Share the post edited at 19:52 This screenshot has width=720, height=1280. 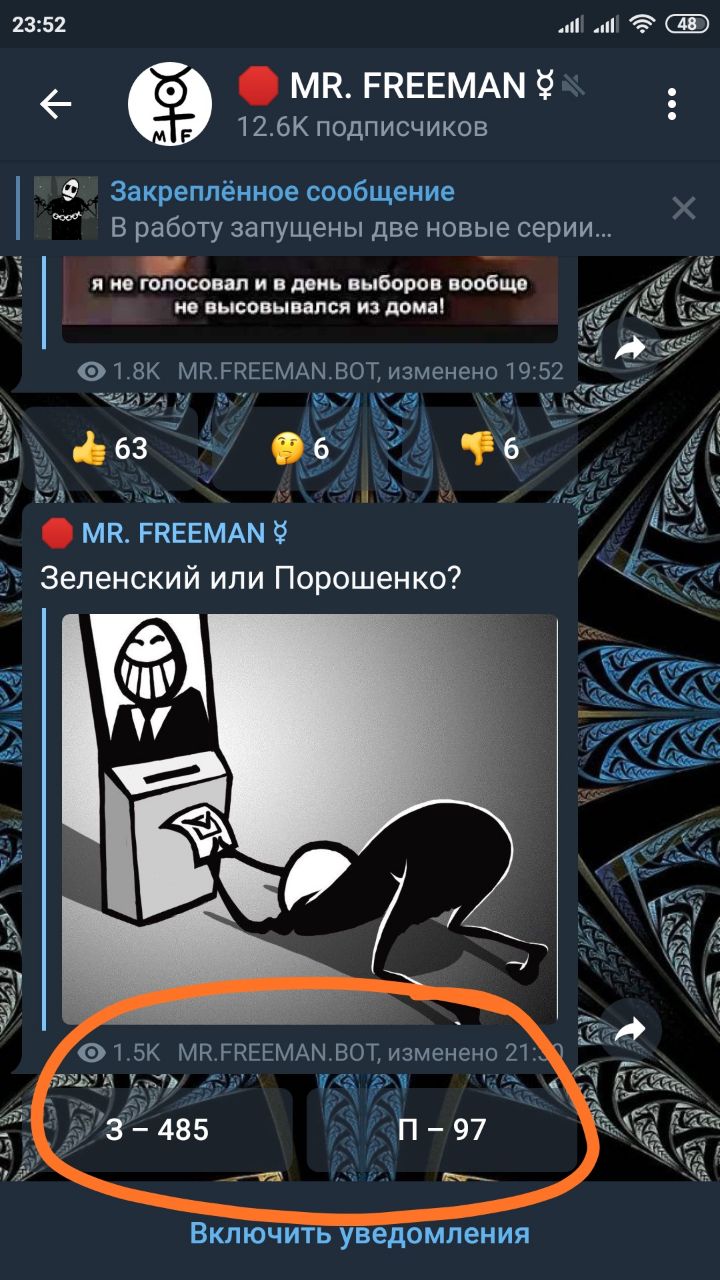[x=631, y=347]
